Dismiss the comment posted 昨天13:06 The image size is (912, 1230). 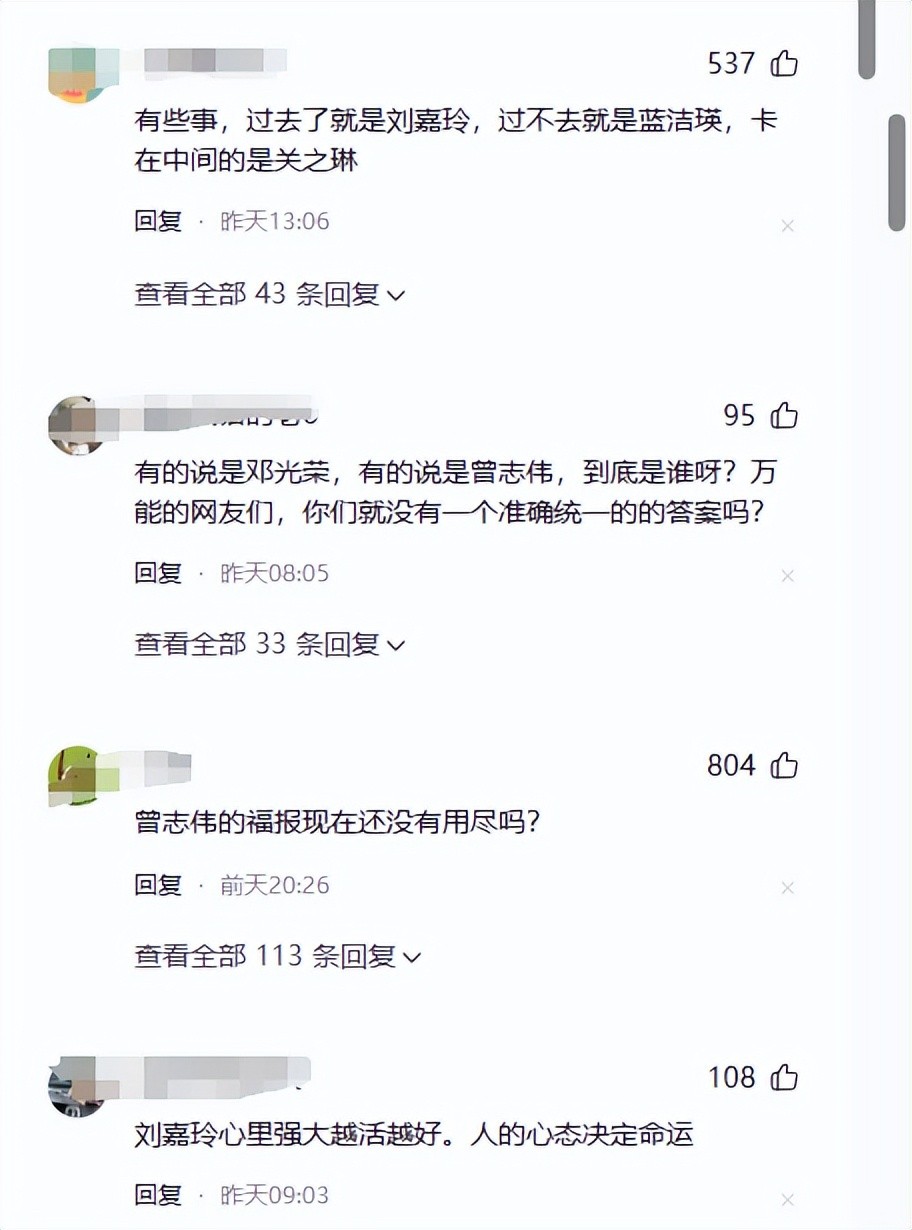788,226
